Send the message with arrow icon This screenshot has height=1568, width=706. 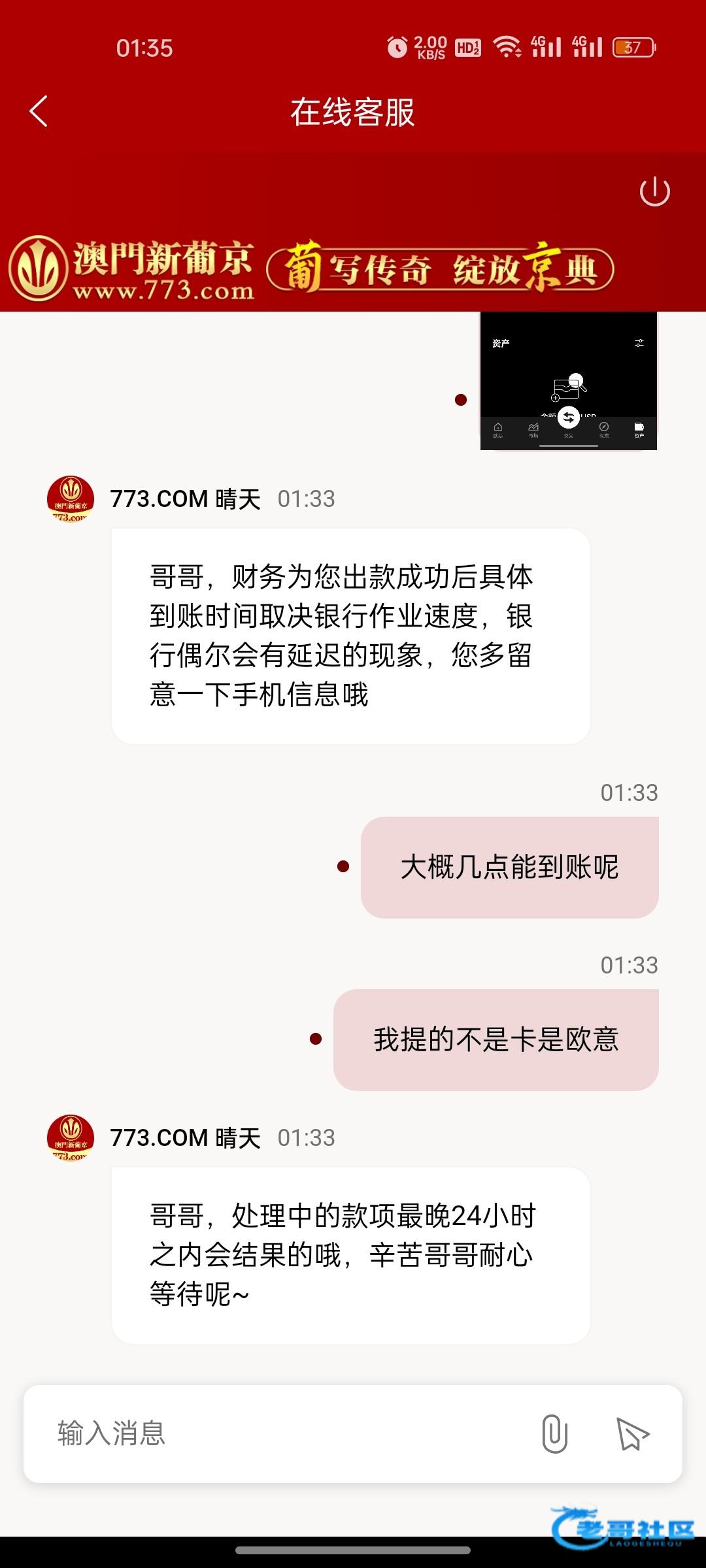pos(632,1433)
